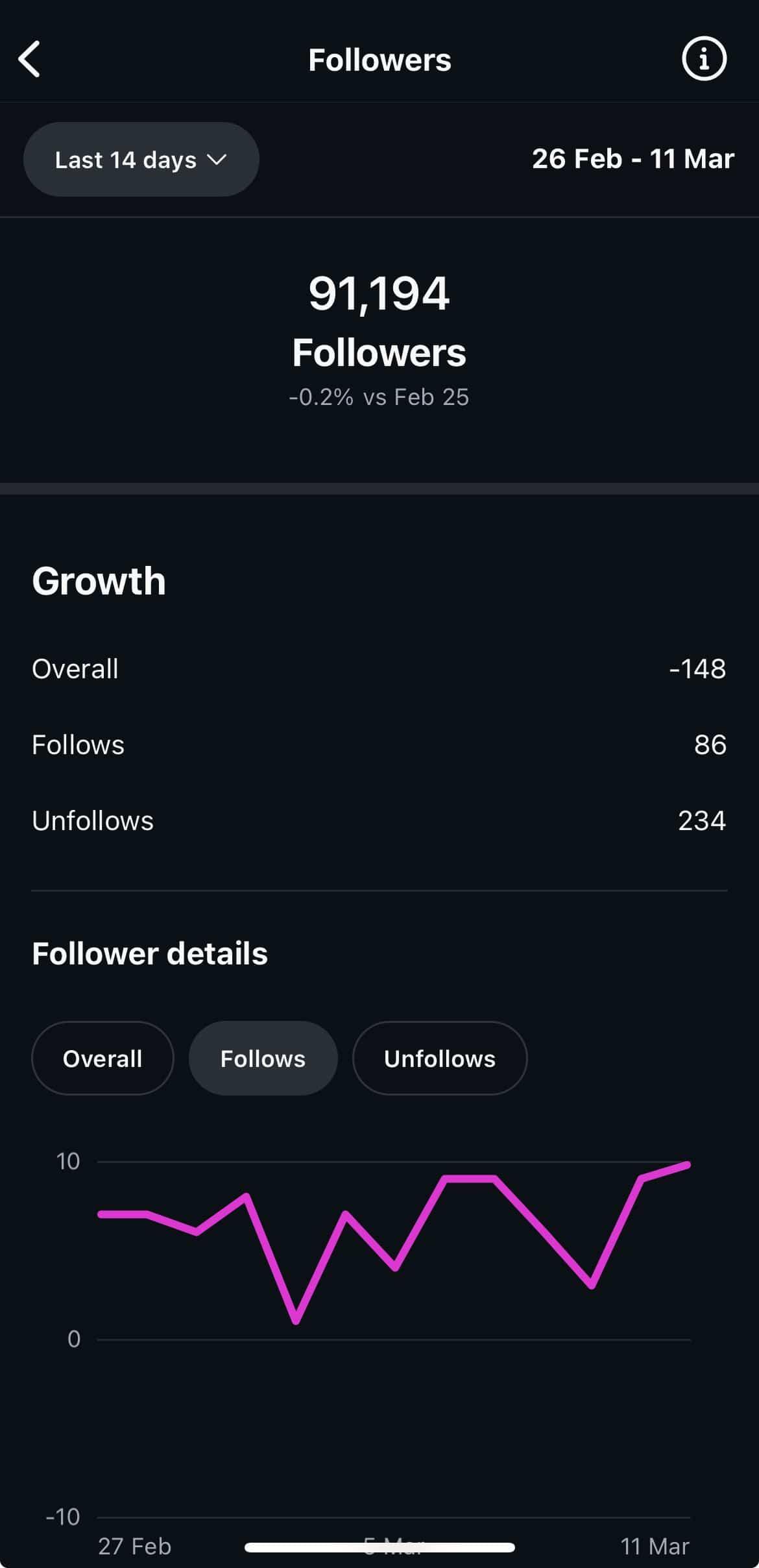Switch follower details to Overall
Viewport: 759px width, 1568px height.
tap(102, 1059)
